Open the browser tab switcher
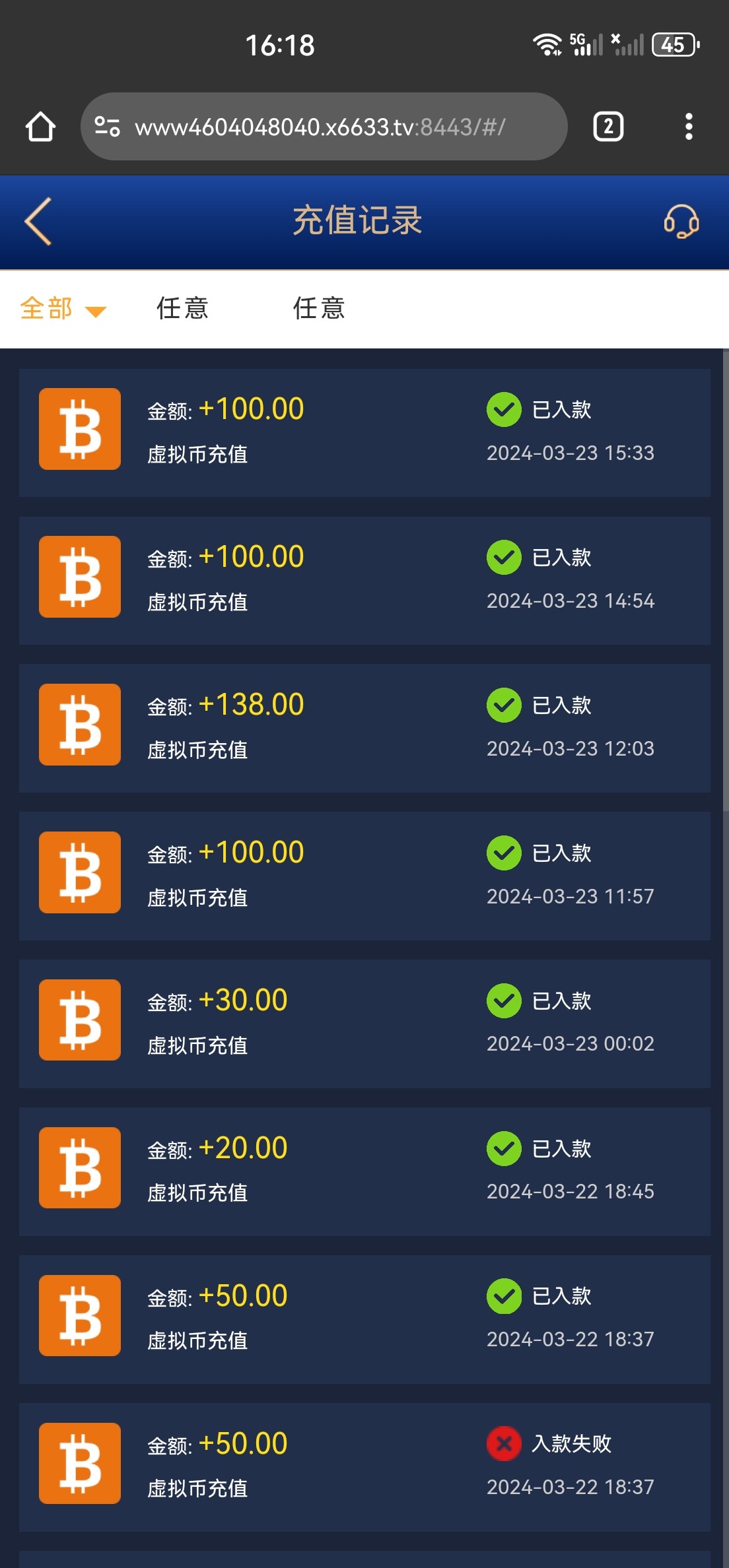The width and height of the screenshot is (729, 1568). (x=608, y=127)
